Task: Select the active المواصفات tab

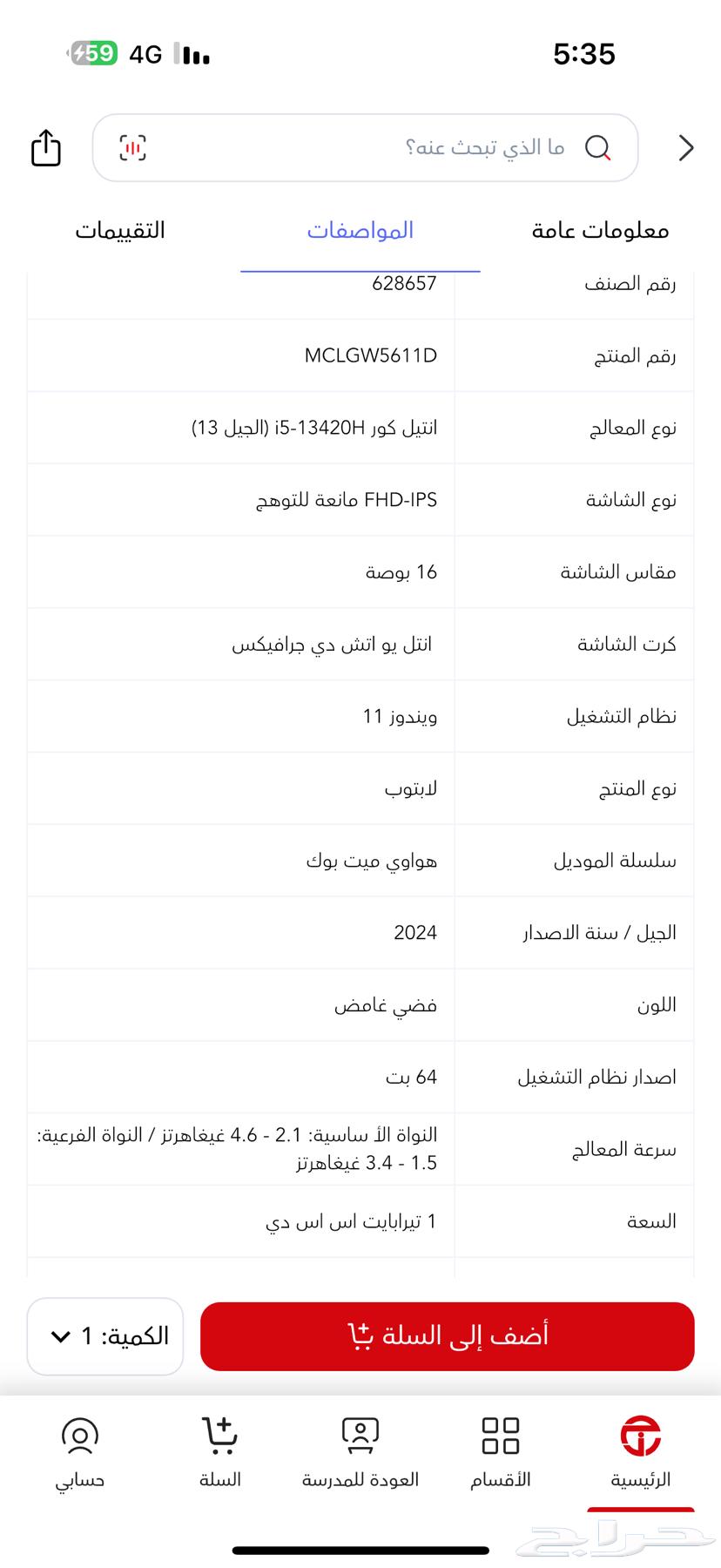Action: click(x=361, y=230)
